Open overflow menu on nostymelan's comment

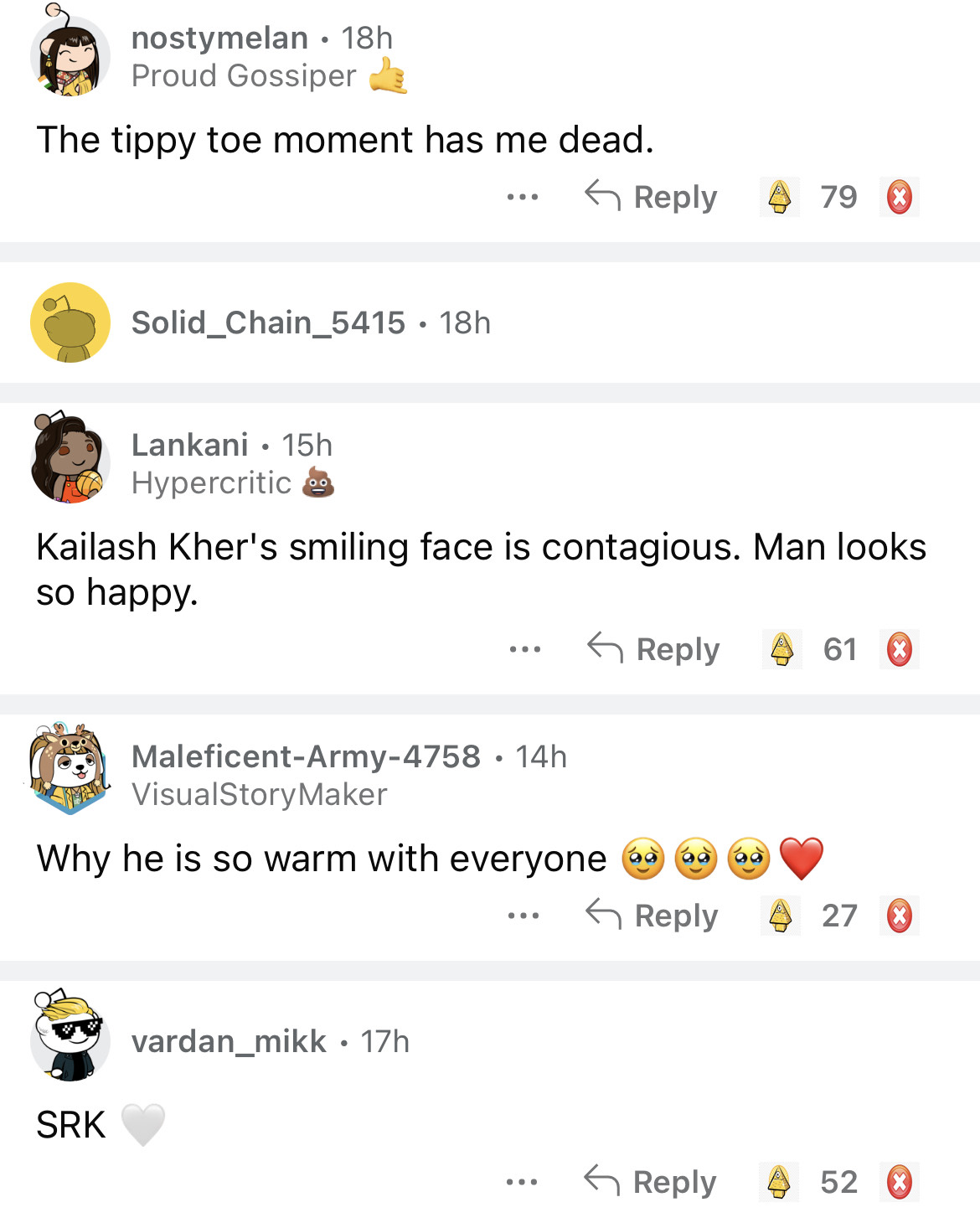point(523,198)
